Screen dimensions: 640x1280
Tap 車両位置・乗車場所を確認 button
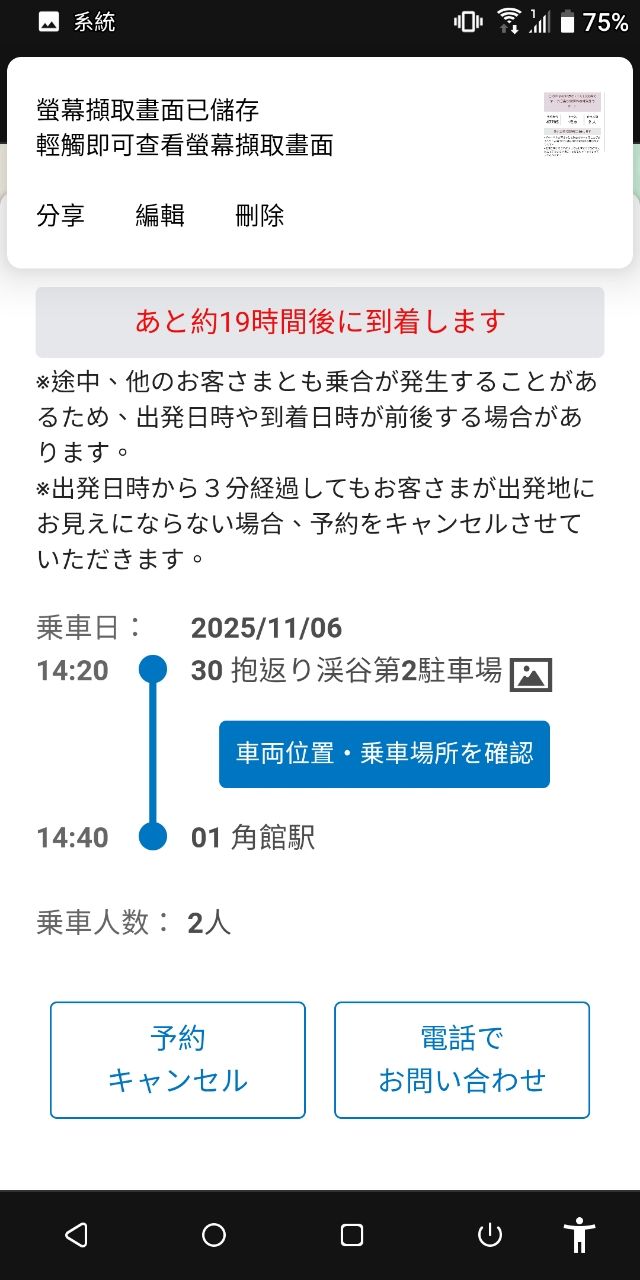(x=384, y=753)
